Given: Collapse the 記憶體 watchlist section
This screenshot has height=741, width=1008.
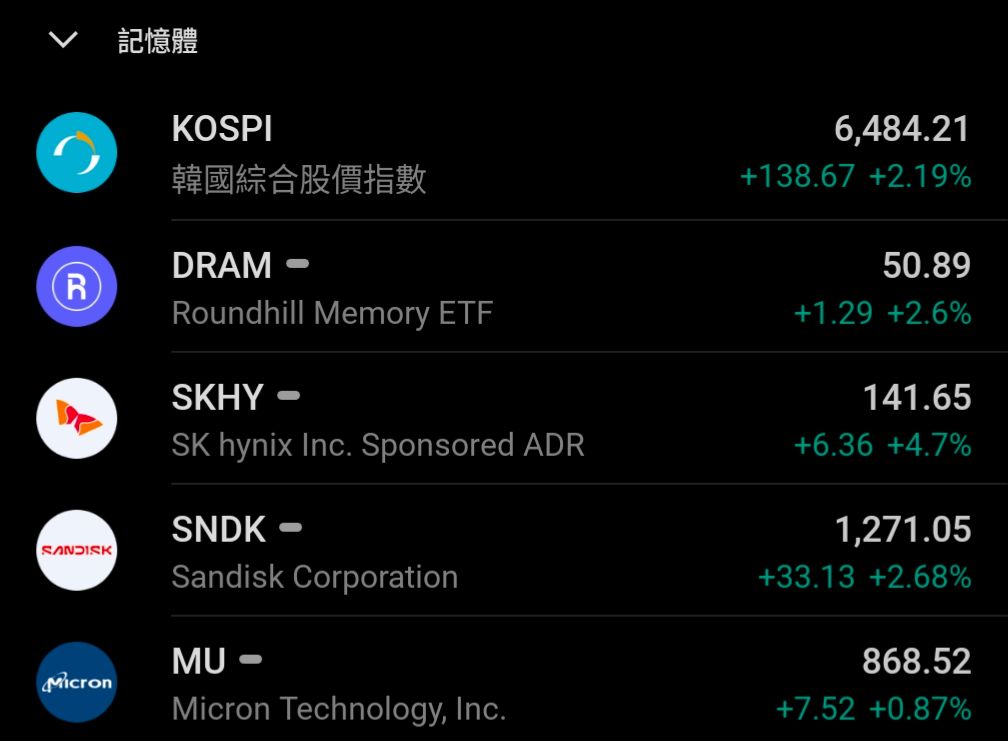Looking at the screenshot, I should tap(63, 40).
